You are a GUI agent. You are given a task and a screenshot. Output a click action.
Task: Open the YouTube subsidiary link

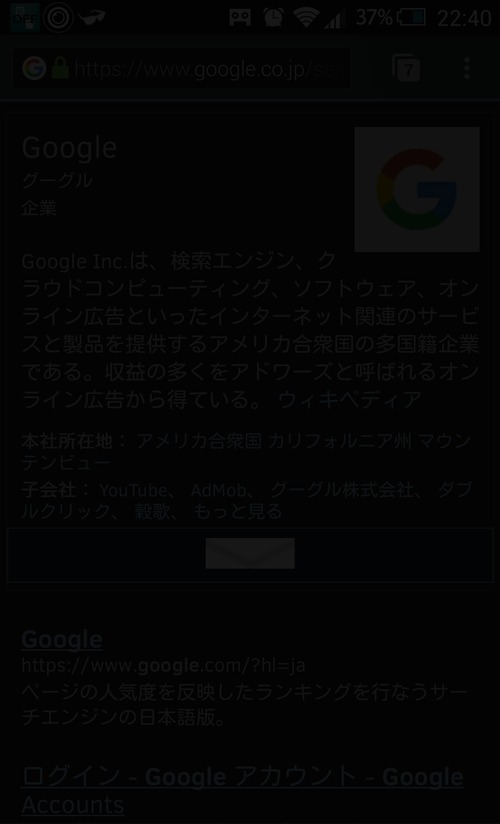coord(134,490)
